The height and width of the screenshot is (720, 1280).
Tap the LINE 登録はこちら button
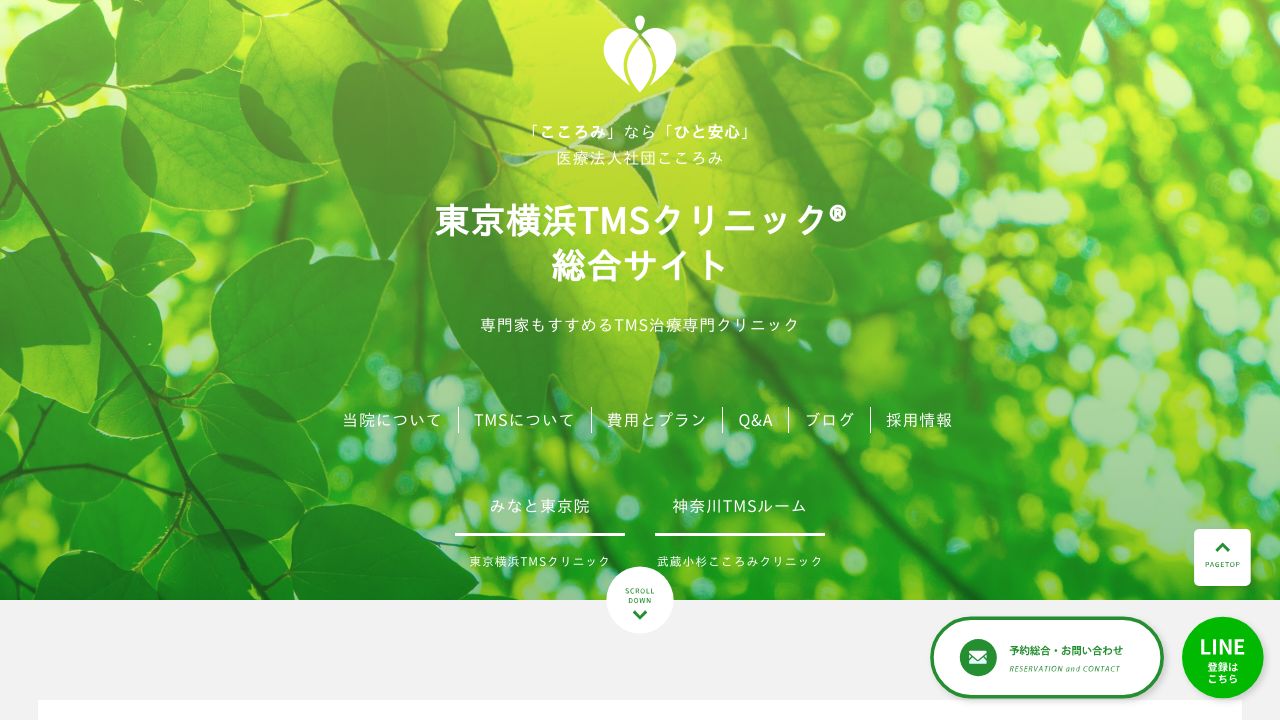coord(1222,657)
